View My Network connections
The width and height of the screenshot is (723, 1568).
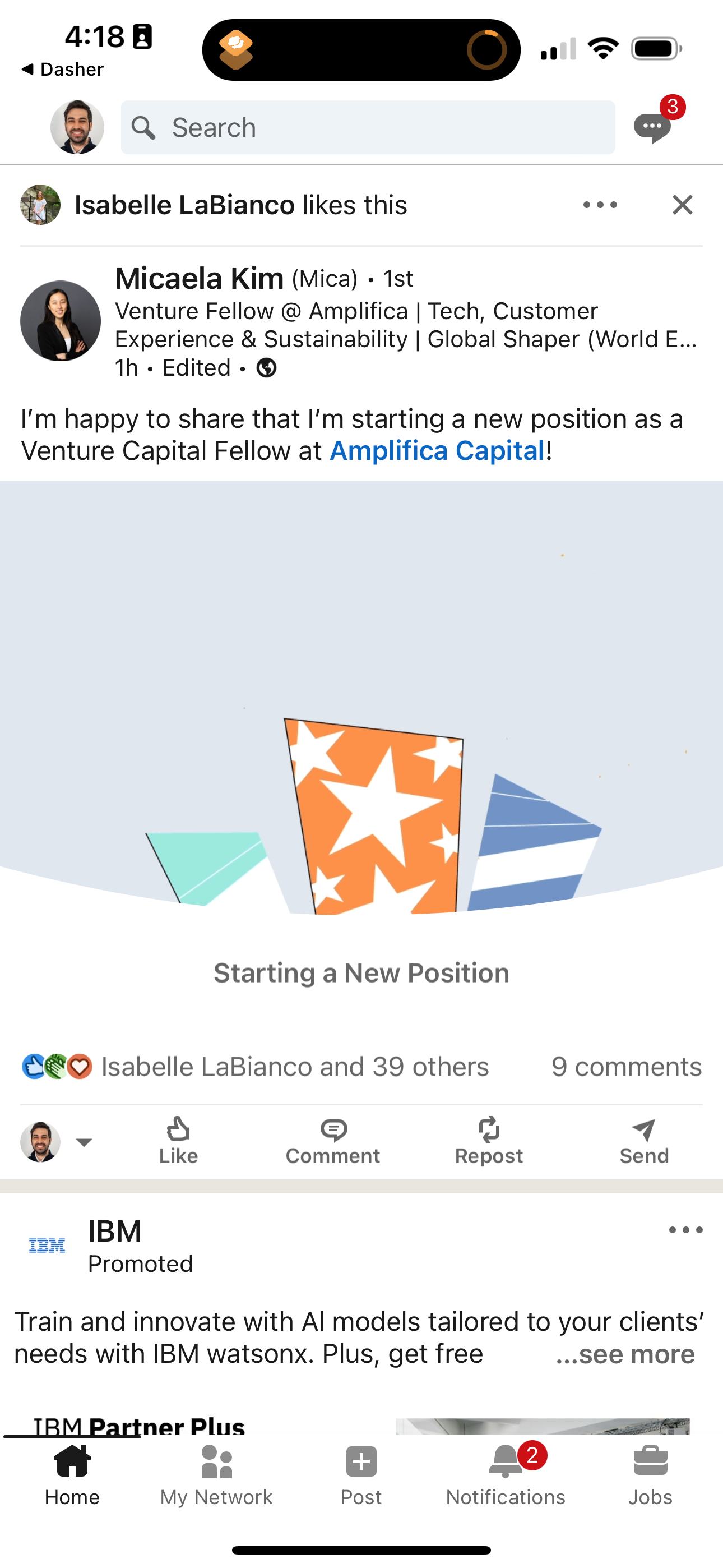[x=216, y=1476]
